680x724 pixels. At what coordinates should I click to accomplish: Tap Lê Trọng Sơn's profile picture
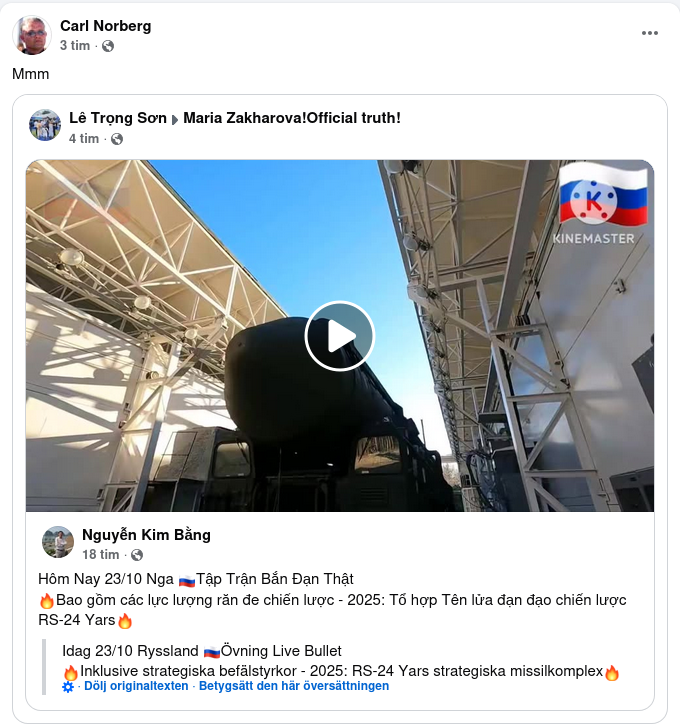click(45, 126)
